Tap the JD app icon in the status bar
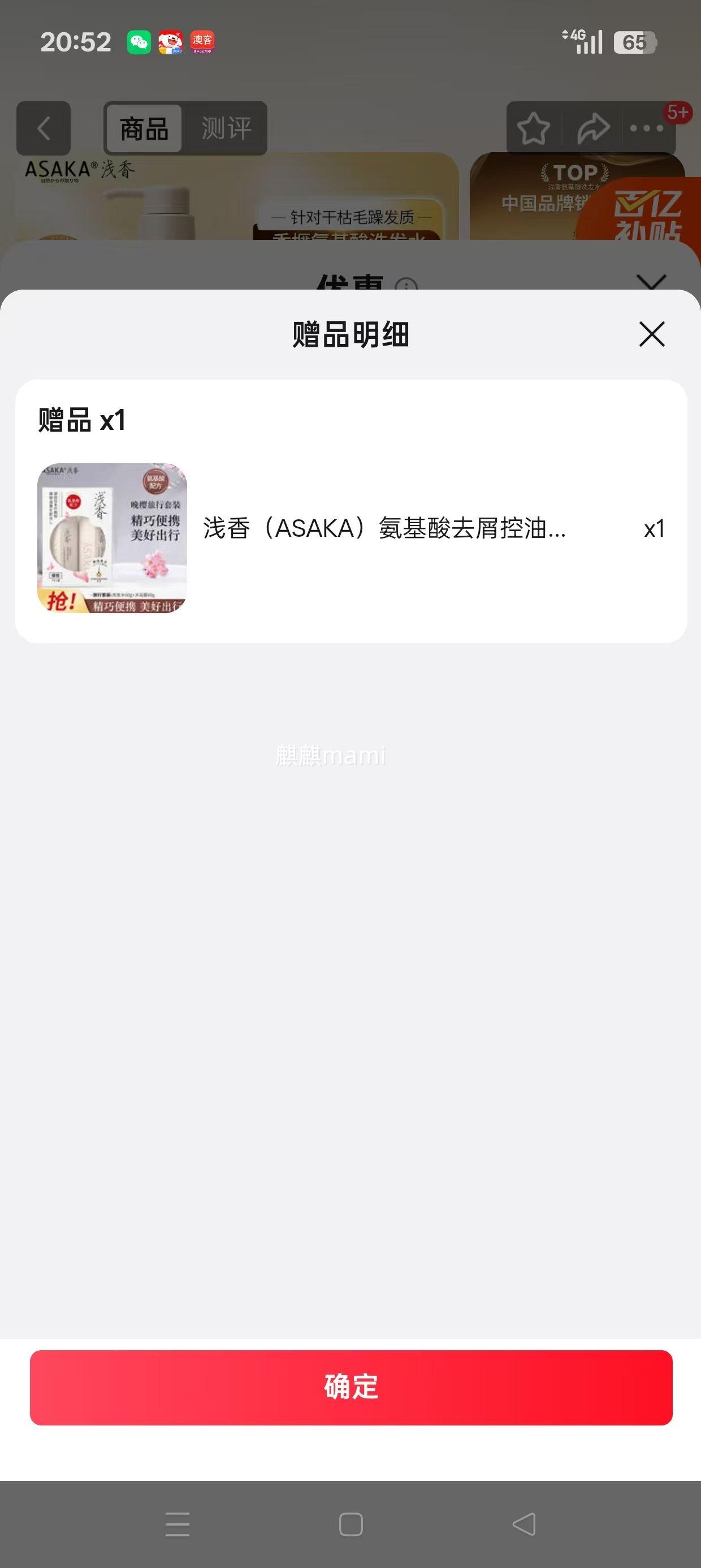 pos(170,41)
